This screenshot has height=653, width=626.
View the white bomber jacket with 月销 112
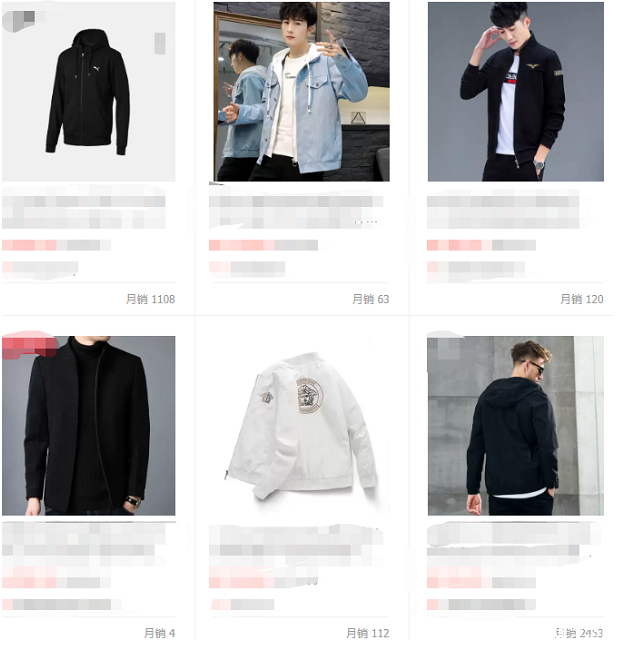click(301, 425)
